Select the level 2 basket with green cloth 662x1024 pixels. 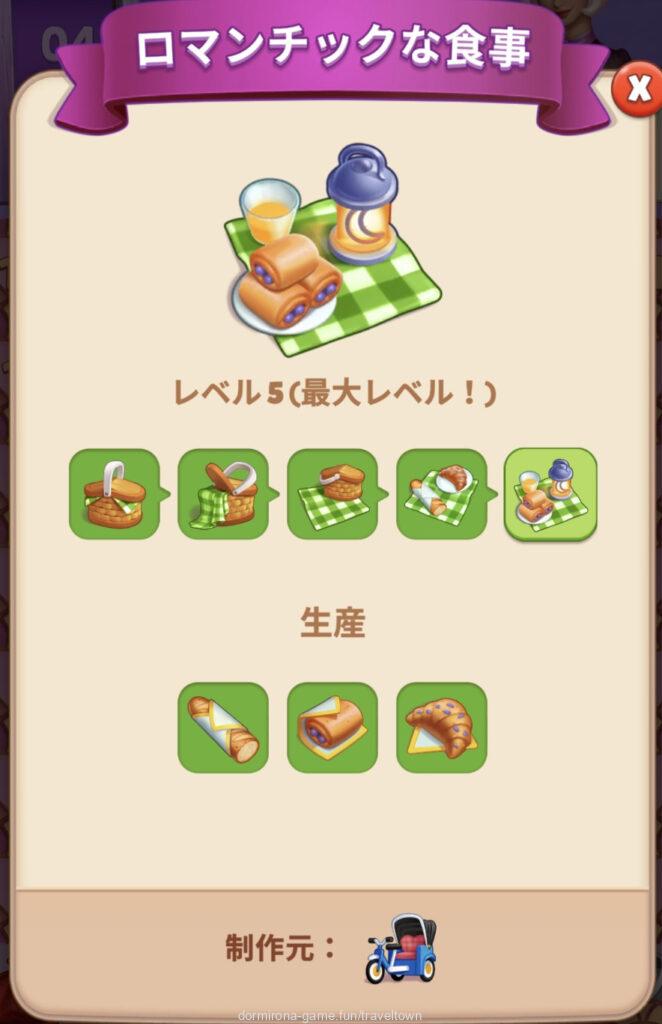[223, 494]
